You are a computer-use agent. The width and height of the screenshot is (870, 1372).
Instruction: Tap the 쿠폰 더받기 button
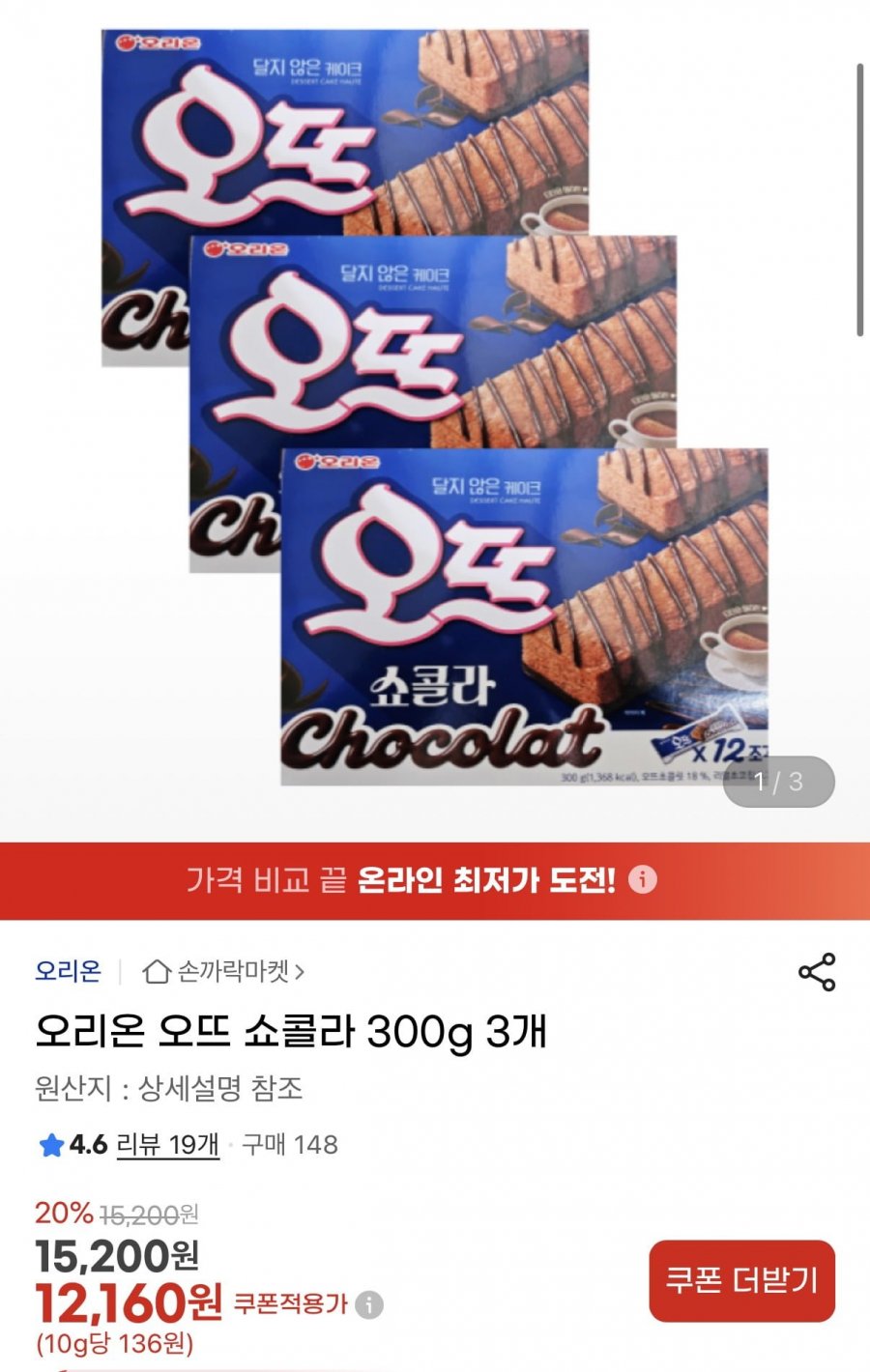click(x=741, y=1280)
